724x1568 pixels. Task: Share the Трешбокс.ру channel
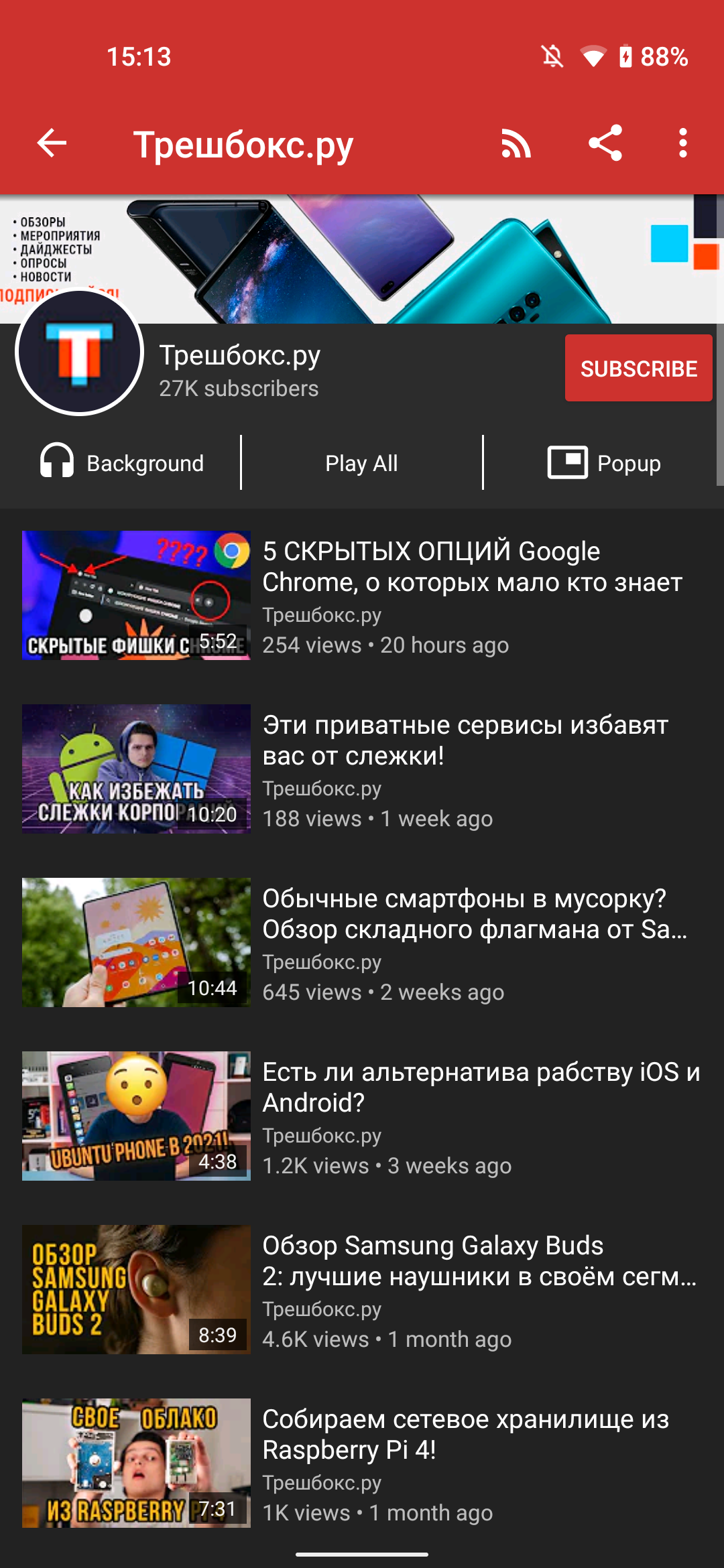605,143
